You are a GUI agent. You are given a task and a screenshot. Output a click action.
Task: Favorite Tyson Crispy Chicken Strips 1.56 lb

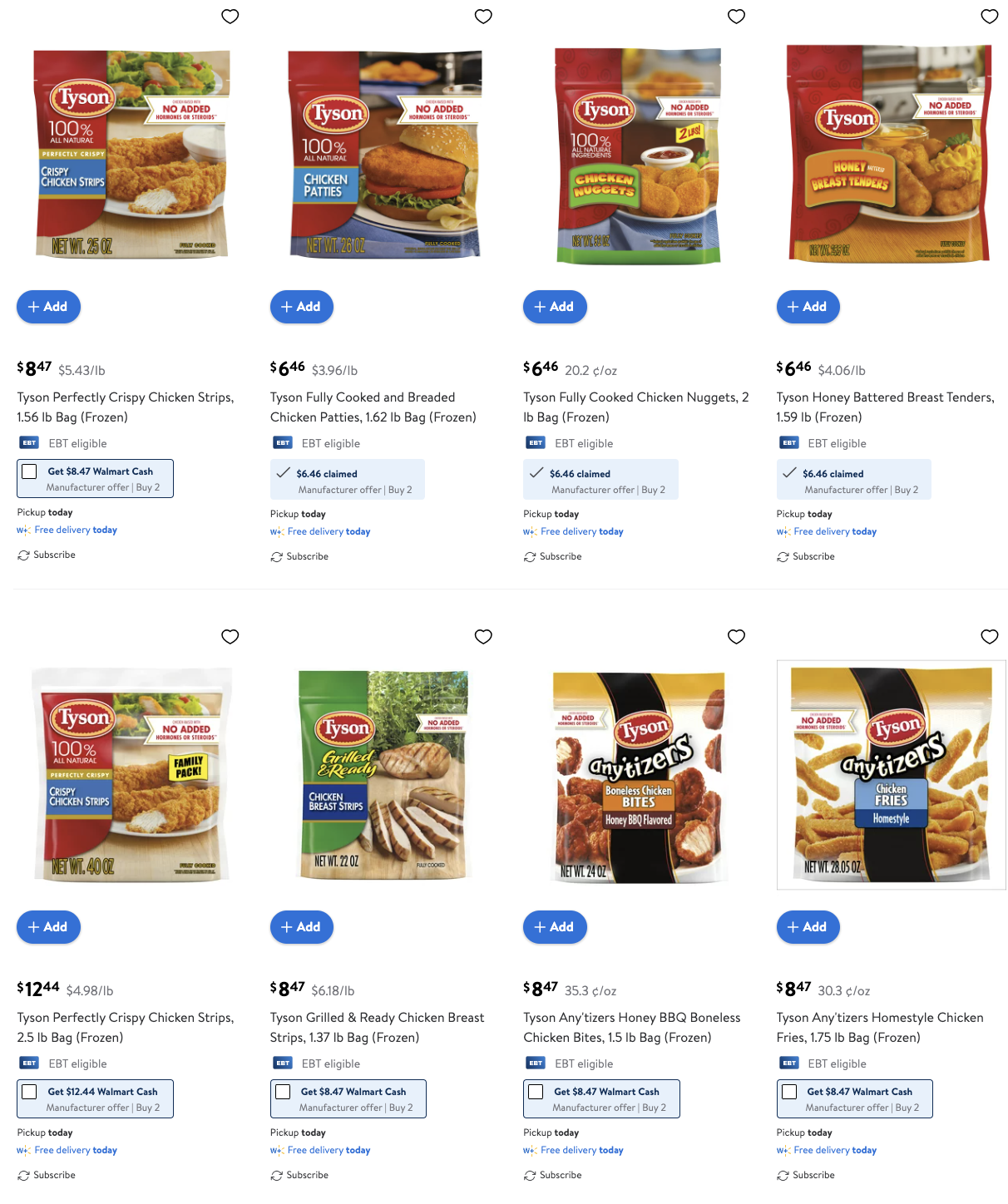coord(230,17)
